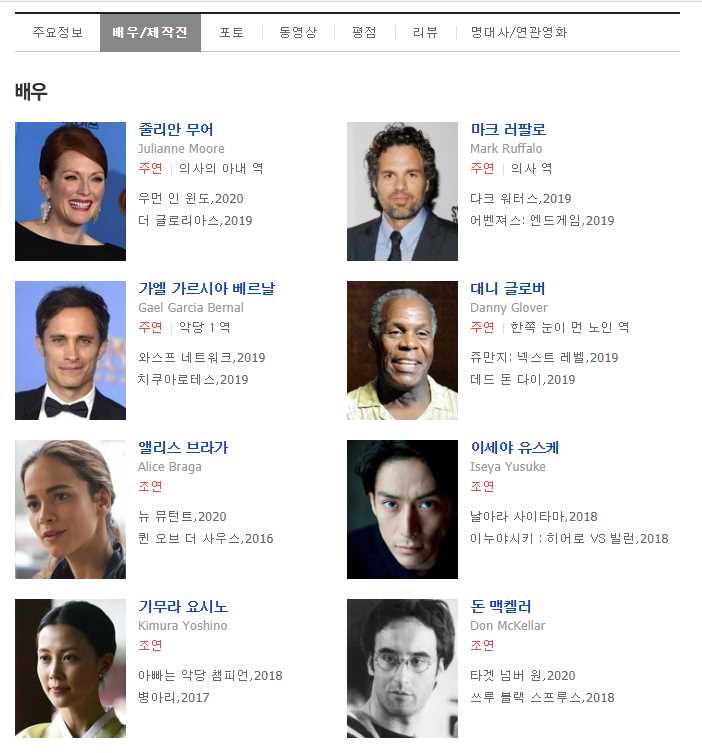The width and height of the screenshot is (702, 753).
Task: Switch to the 주요정보 tab
Action: [x=57, y=32]
